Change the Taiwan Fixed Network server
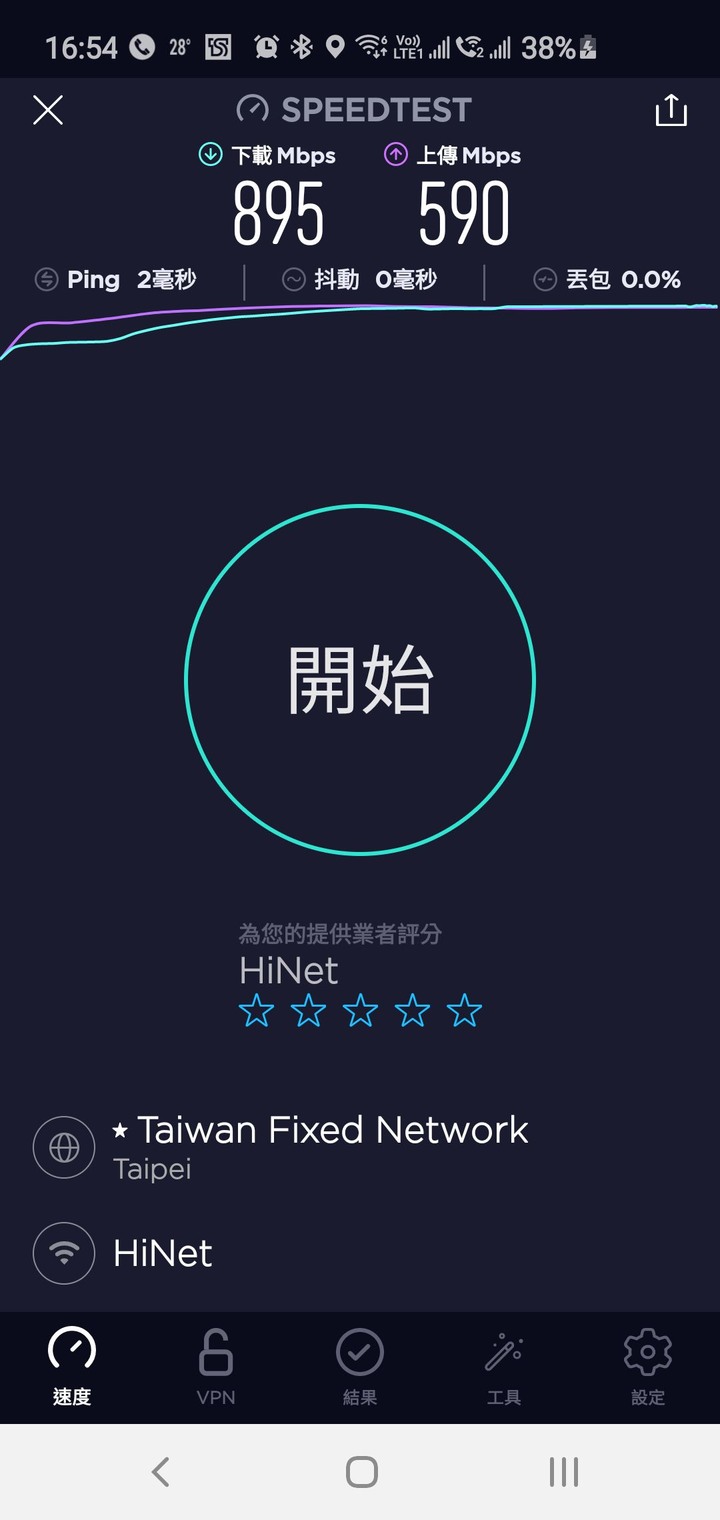The height and width of the screenshot is (1520, 720). pyautogui.click(x=360, y=1146)
